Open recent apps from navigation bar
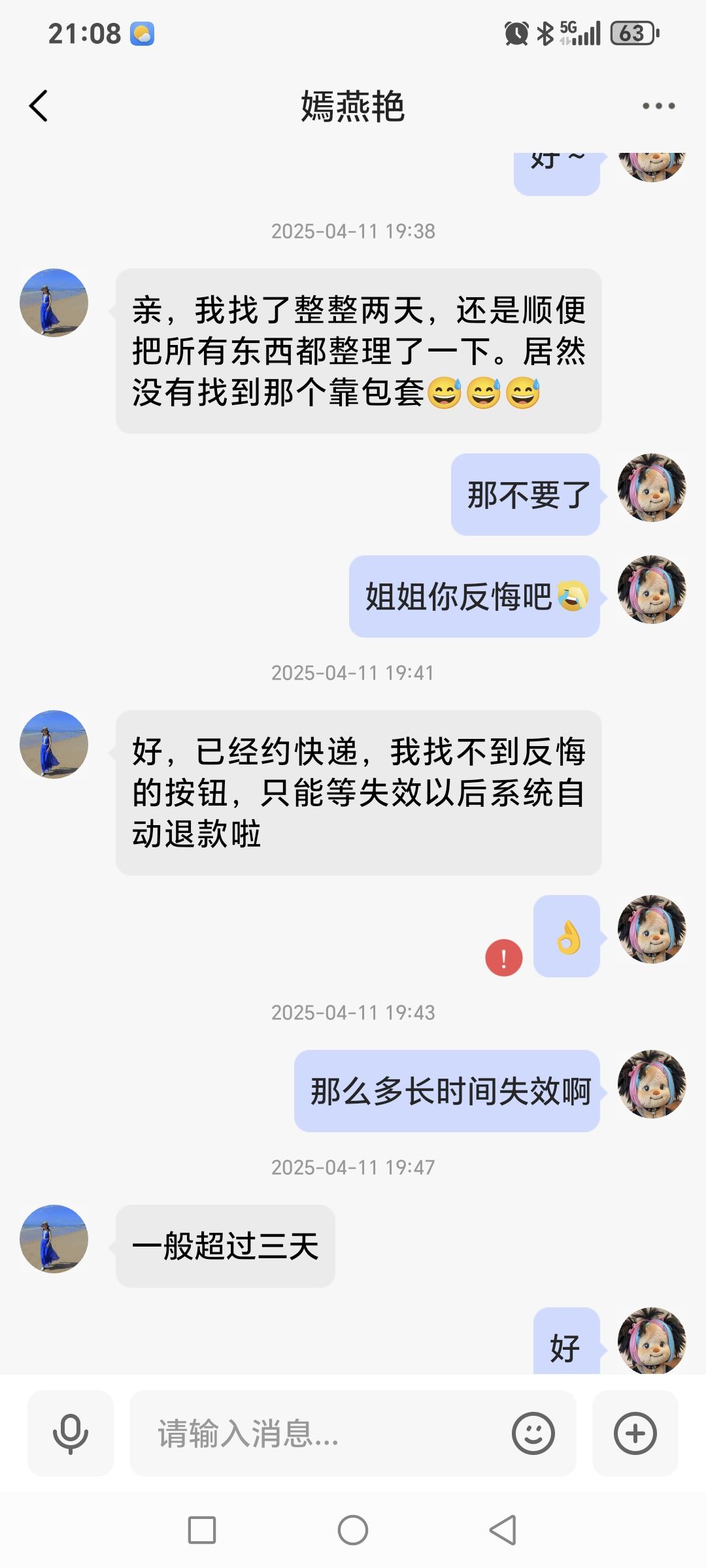The height and width of the screenshot is (1568, 706). [x=202, y=1530]
